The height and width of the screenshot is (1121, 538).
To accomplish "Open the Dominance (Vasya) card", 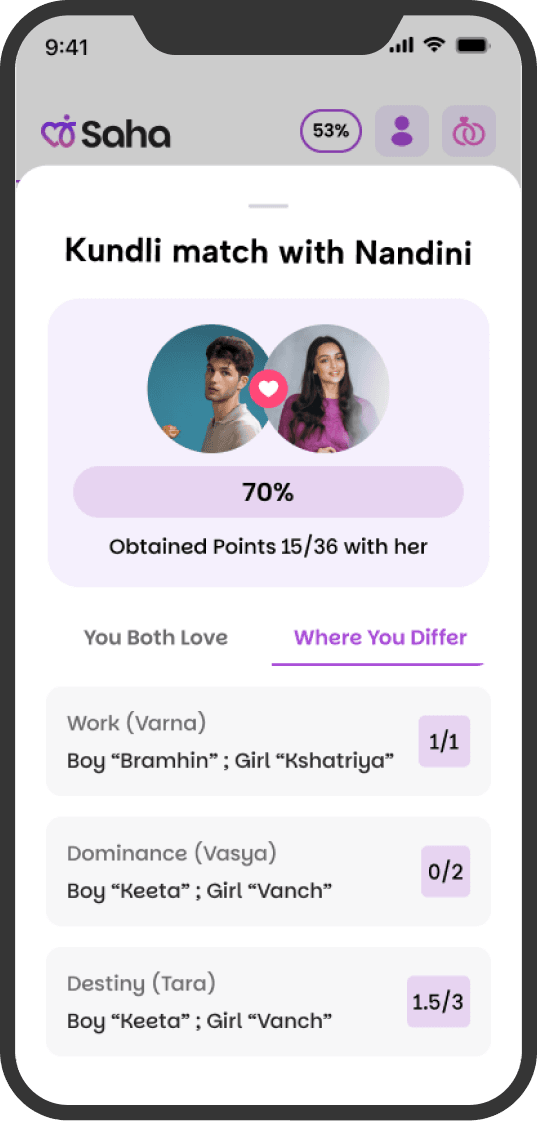I will pos(269,871).
